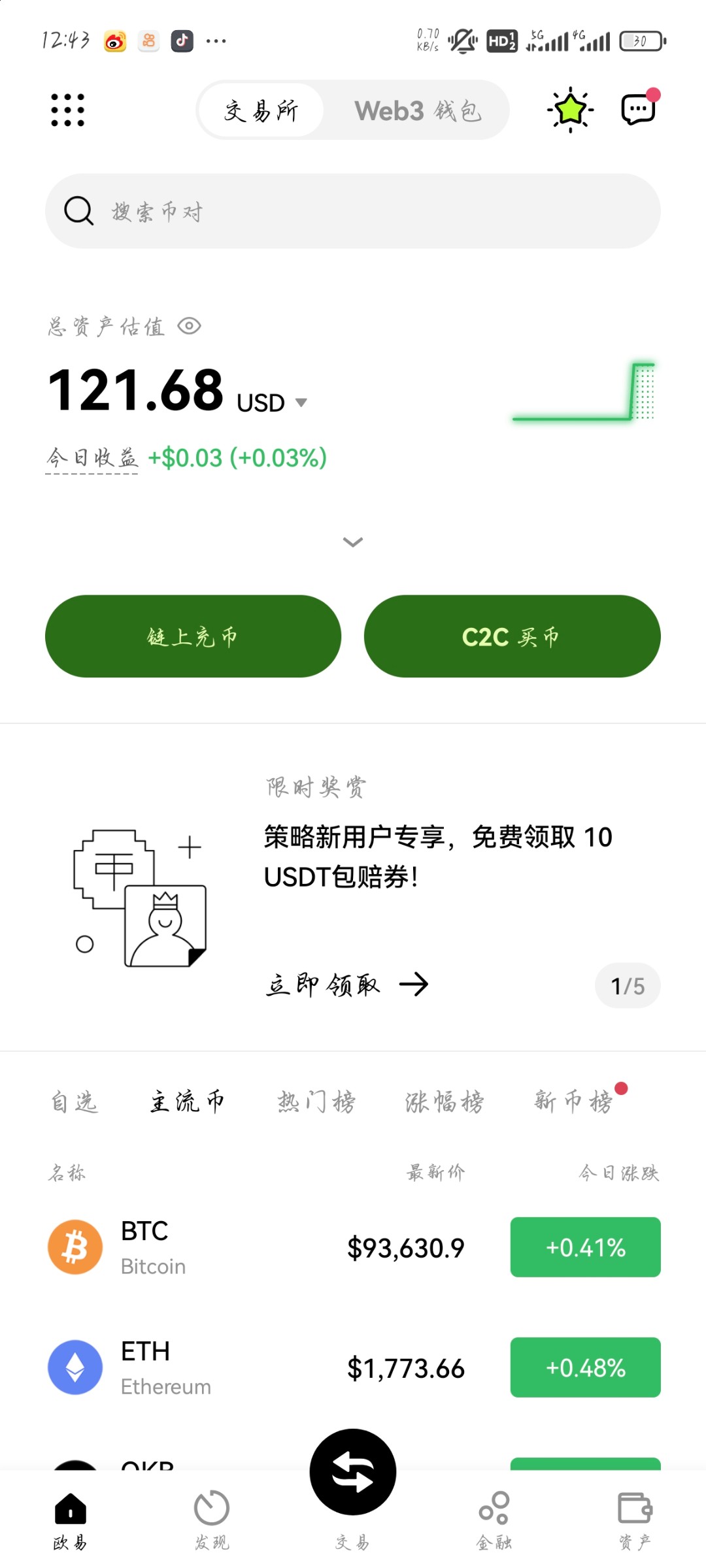Switch to Web3 钱包 tab
Screen dimensions: 706x1568
click(418, 110)
